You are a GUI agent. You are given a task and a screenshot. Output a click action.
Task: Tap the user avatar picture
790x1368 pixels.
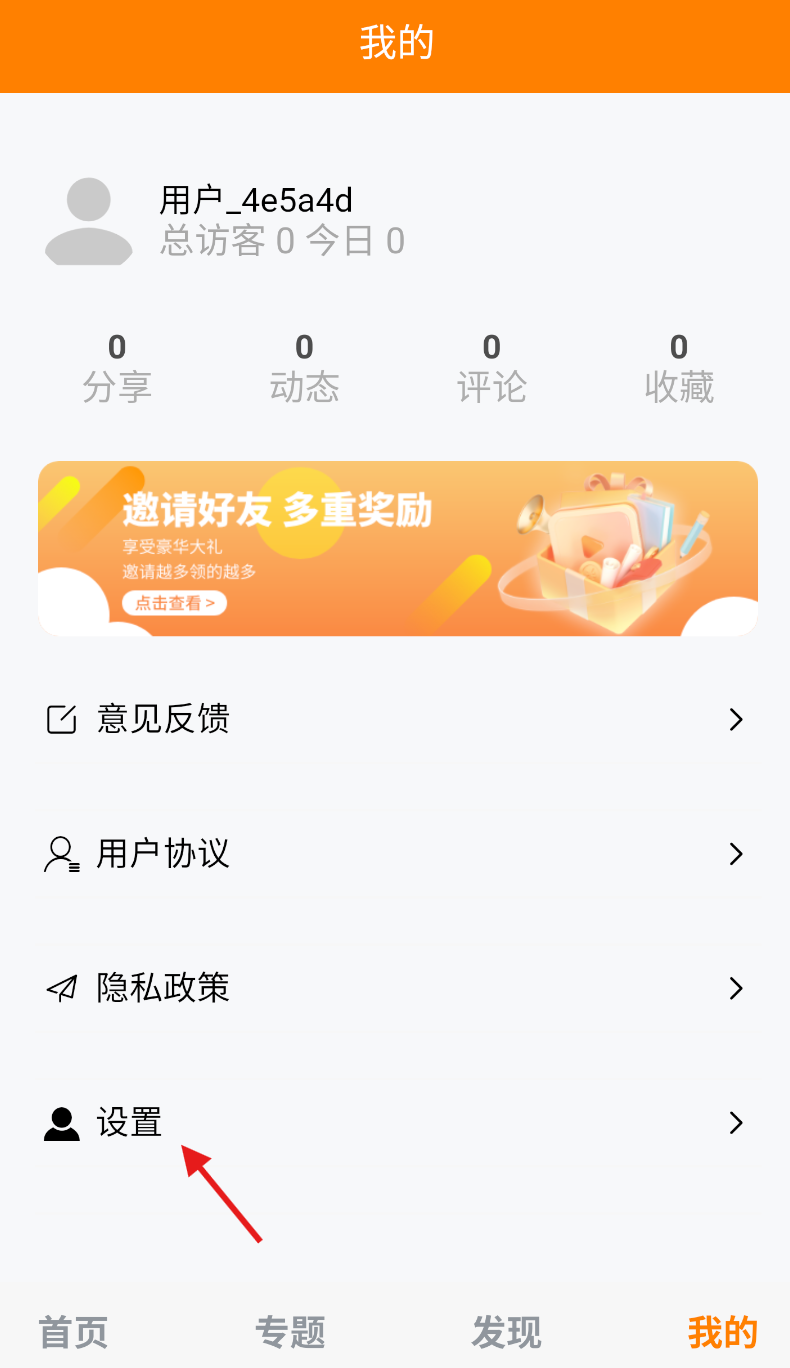coord(89,221)
